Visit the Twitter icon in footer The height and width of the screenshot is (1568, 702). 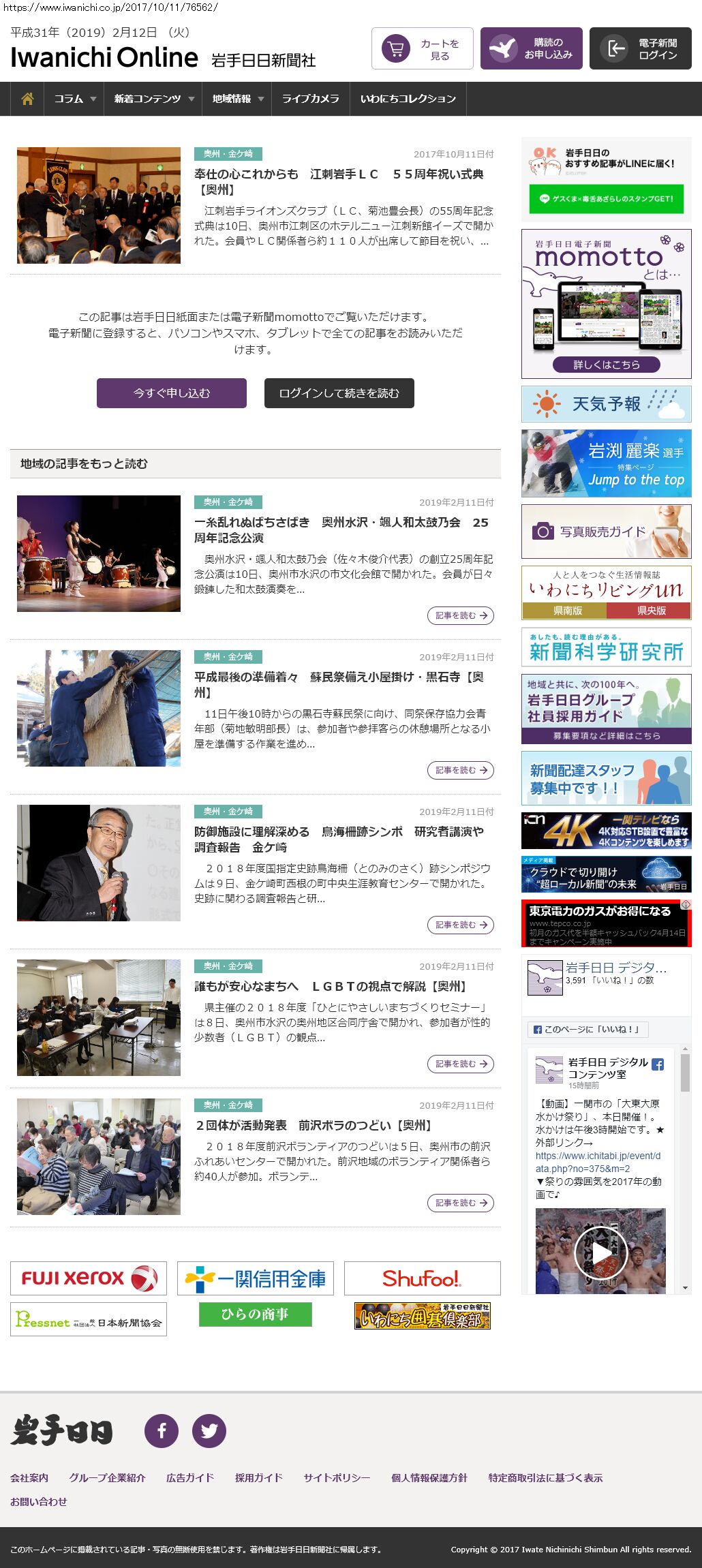209,1430
